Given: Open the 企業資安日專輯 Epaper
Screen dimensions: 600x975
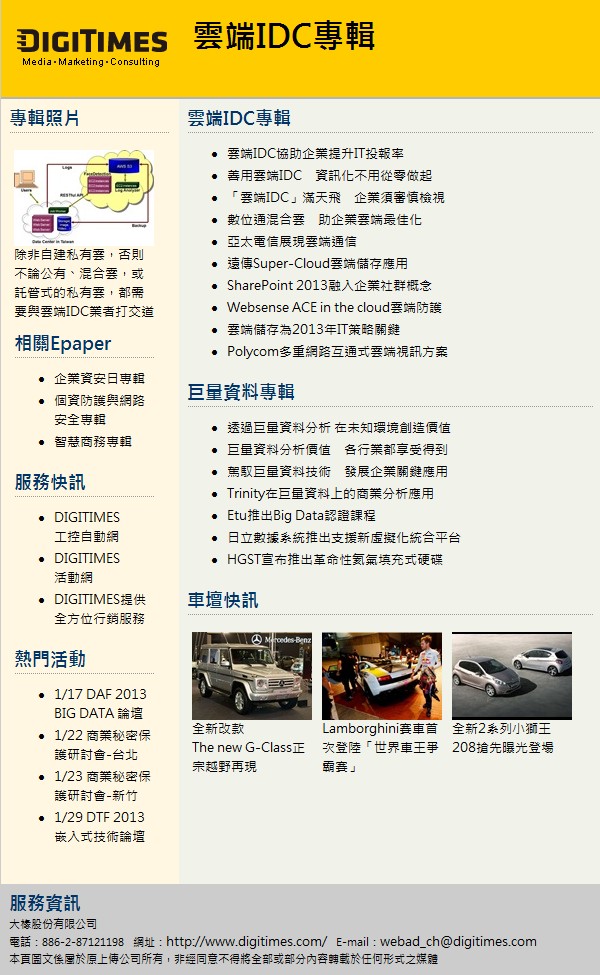Looking at the screenshot, I should pos(99,379).
